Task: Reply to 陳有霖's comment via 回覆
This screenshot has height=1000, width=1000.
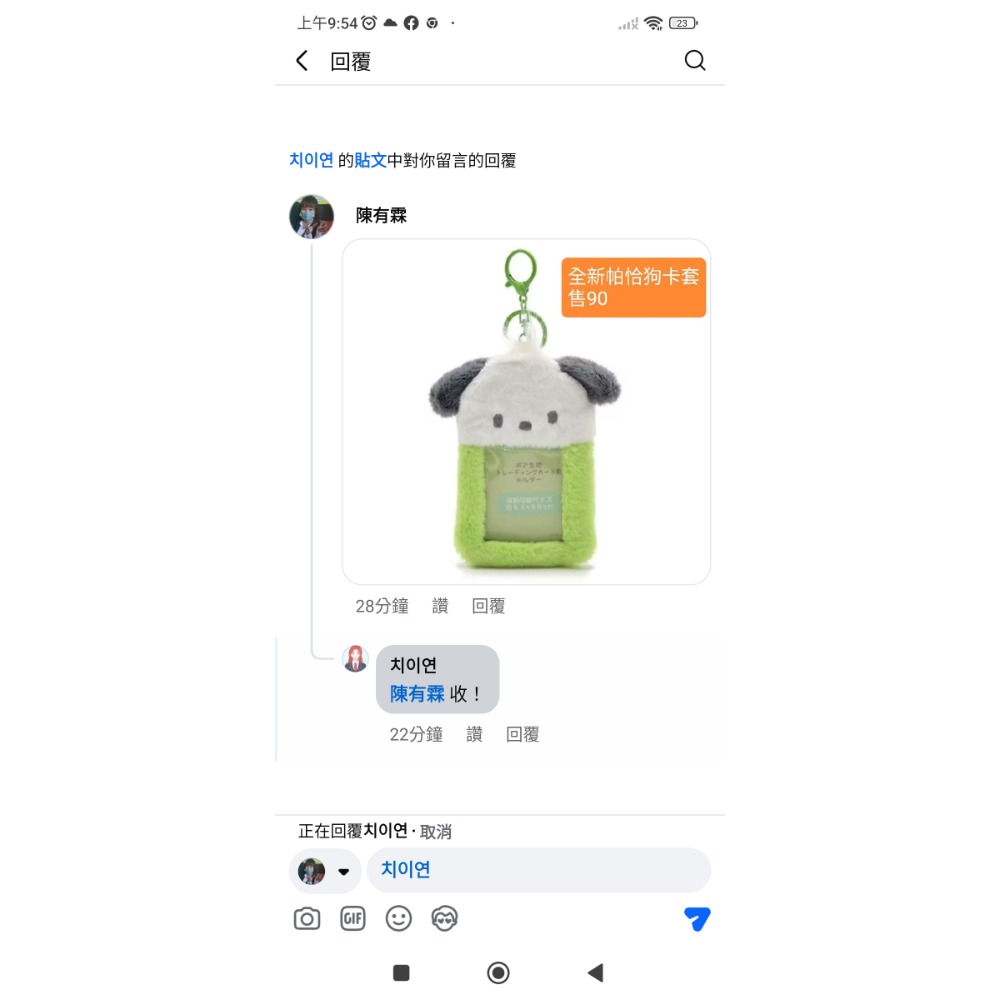Action: coord(489,606)
